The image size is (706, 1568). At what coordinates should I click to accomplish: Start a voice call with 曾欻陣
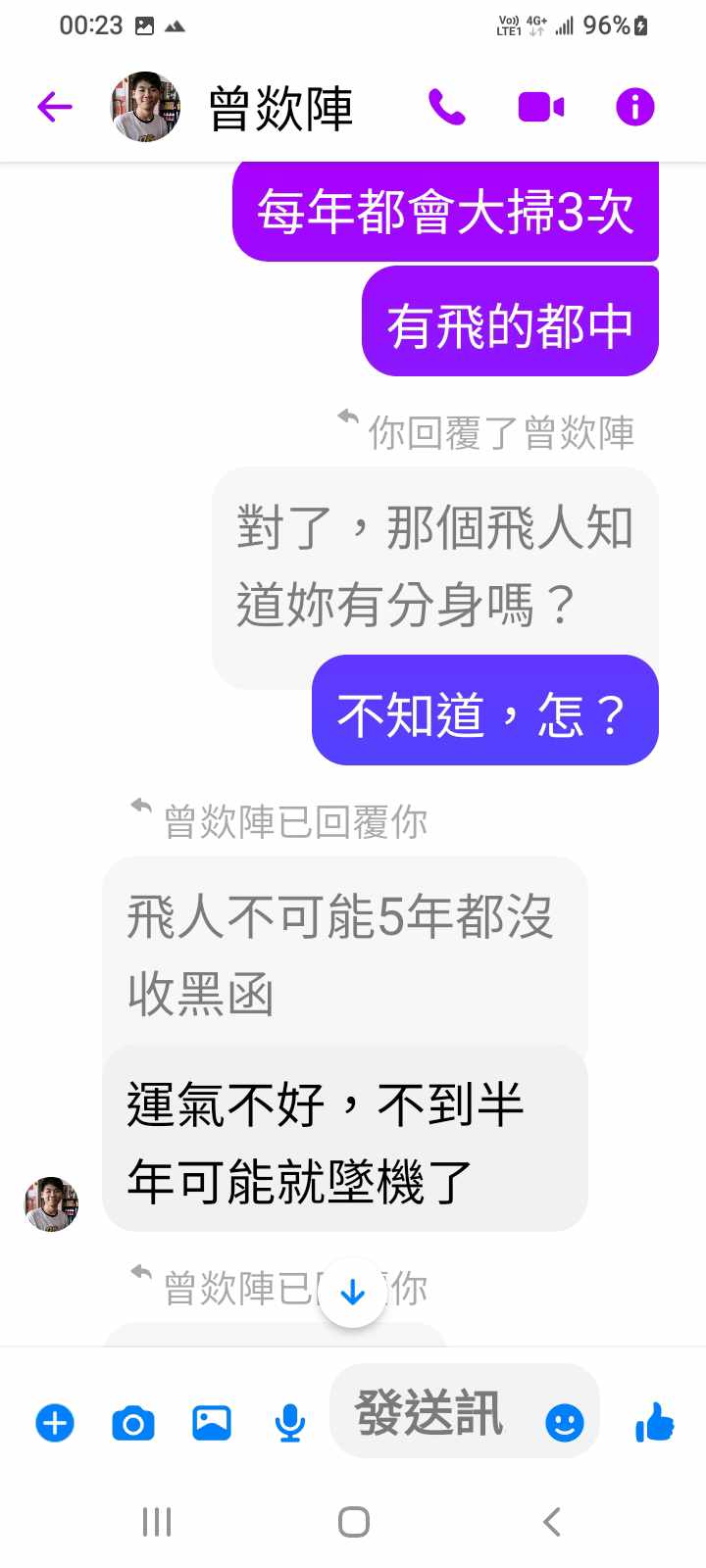click(x=447, y=107)
